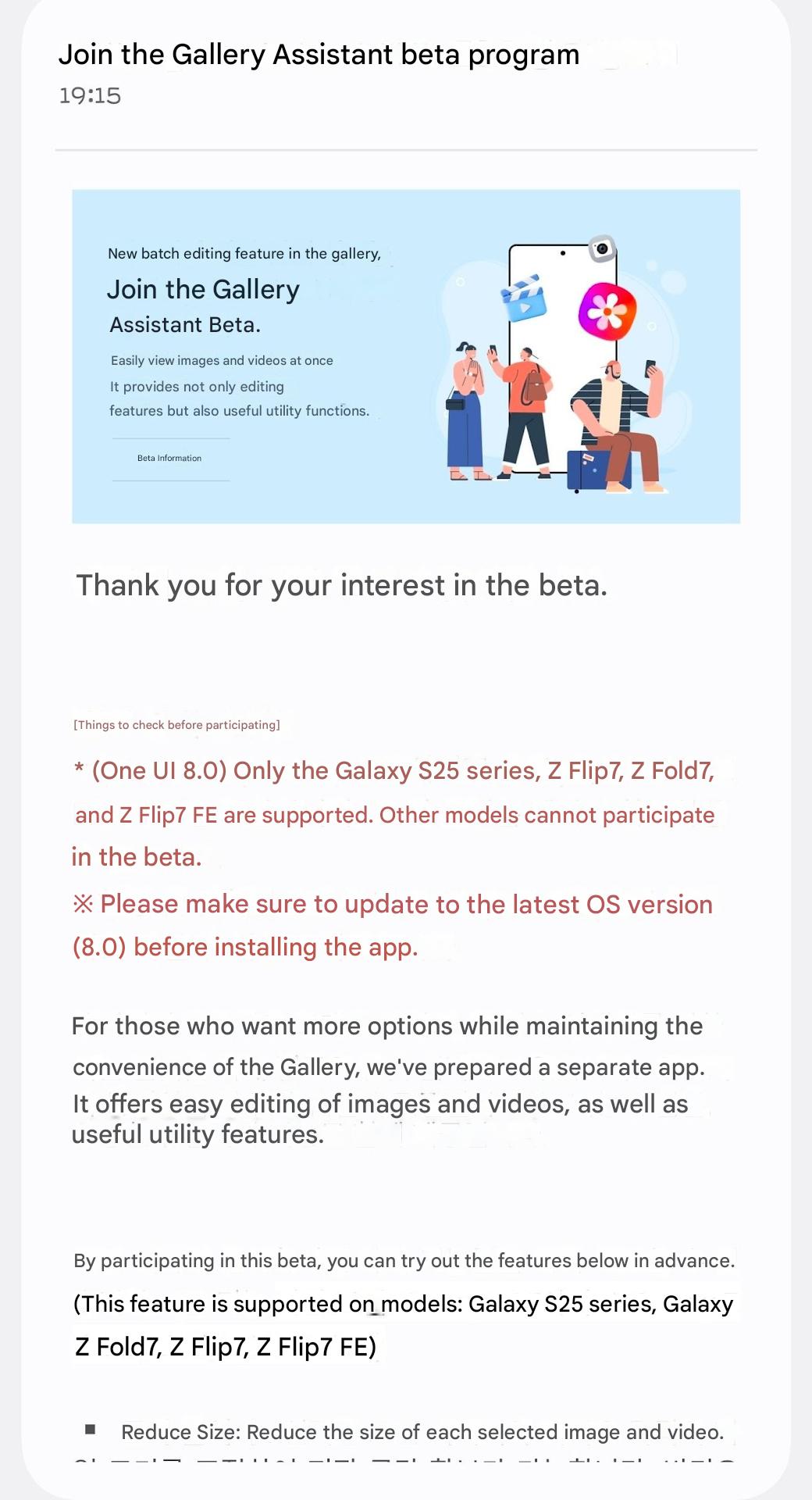812x1500 pixels.
Task: Open the Gallery Assistant Beta banner image
Action: click(406, 356)
